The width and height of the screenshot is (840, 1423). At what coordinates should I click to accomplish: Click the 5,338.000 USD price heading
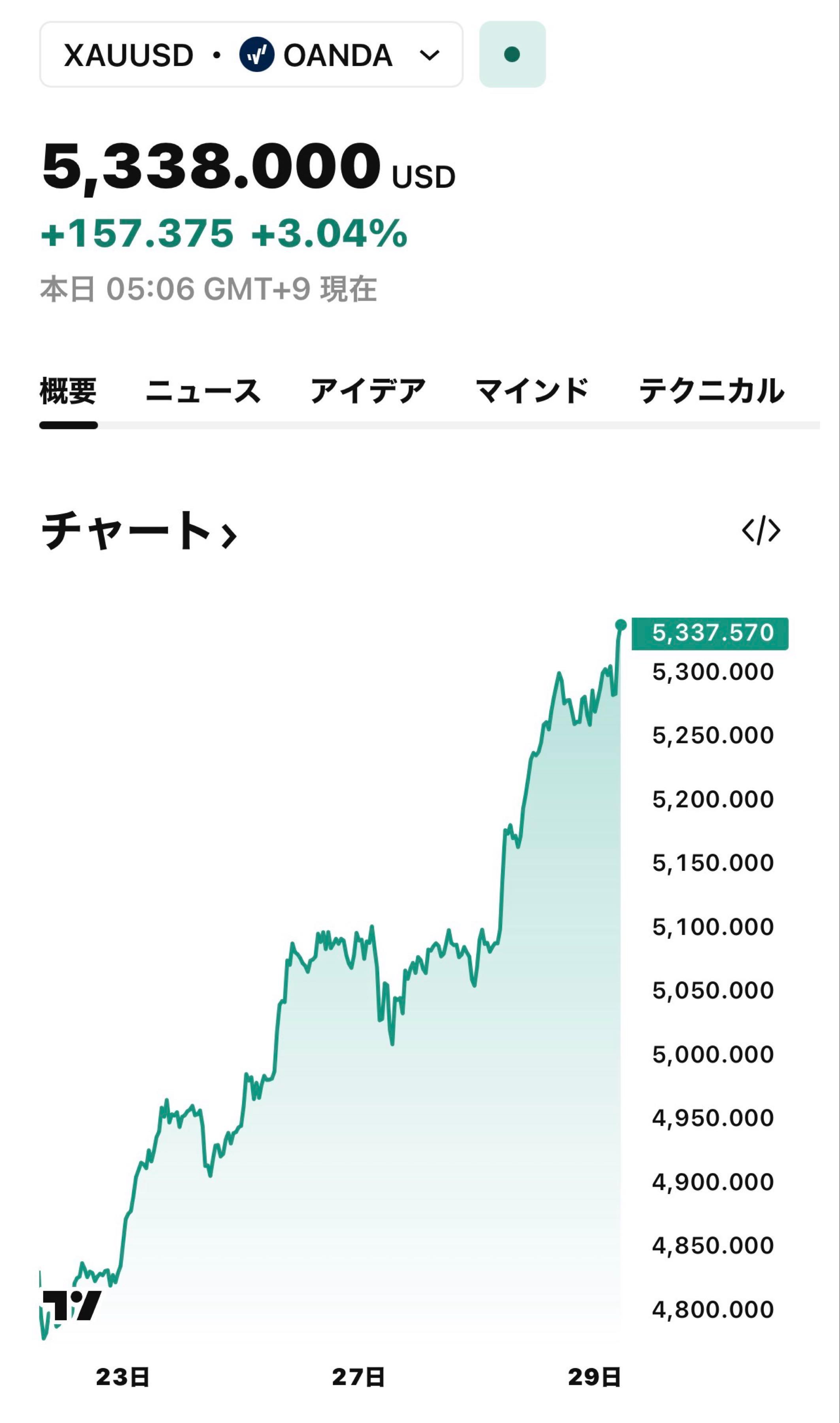pos(209,167)
